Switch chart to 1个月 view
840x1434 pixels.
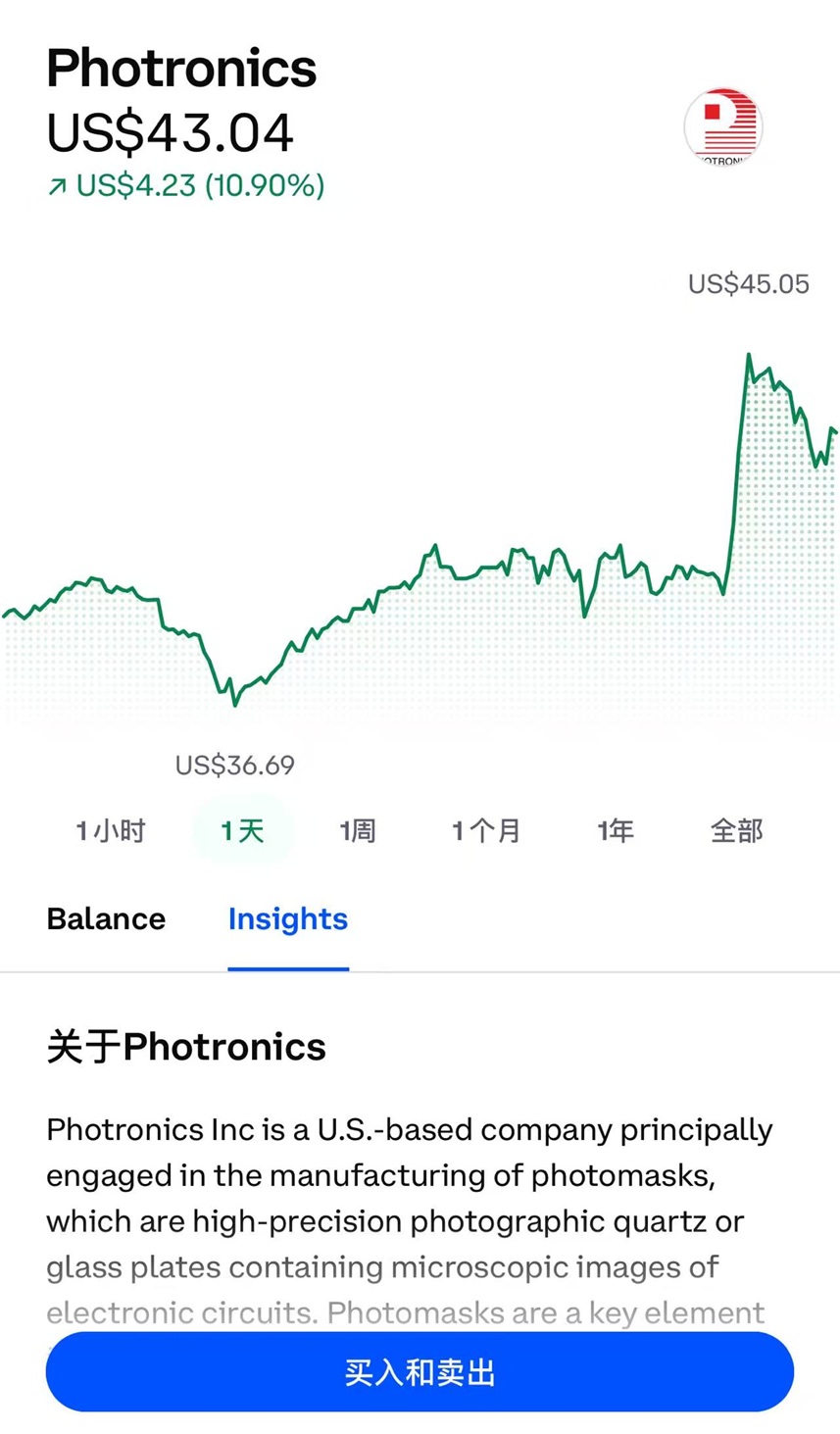pyautogui.click(x=487, y=829)
